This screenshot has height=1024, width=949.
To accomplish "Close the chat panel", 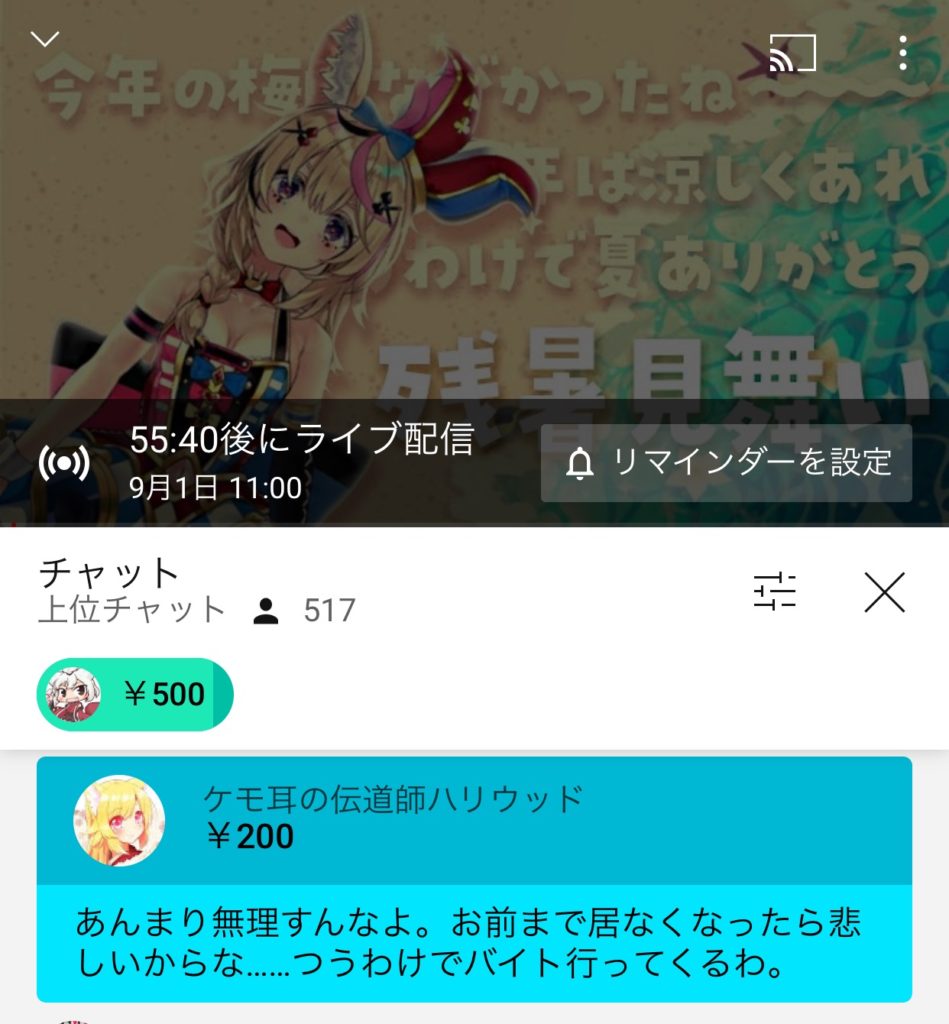I will (x=884, y=592).
